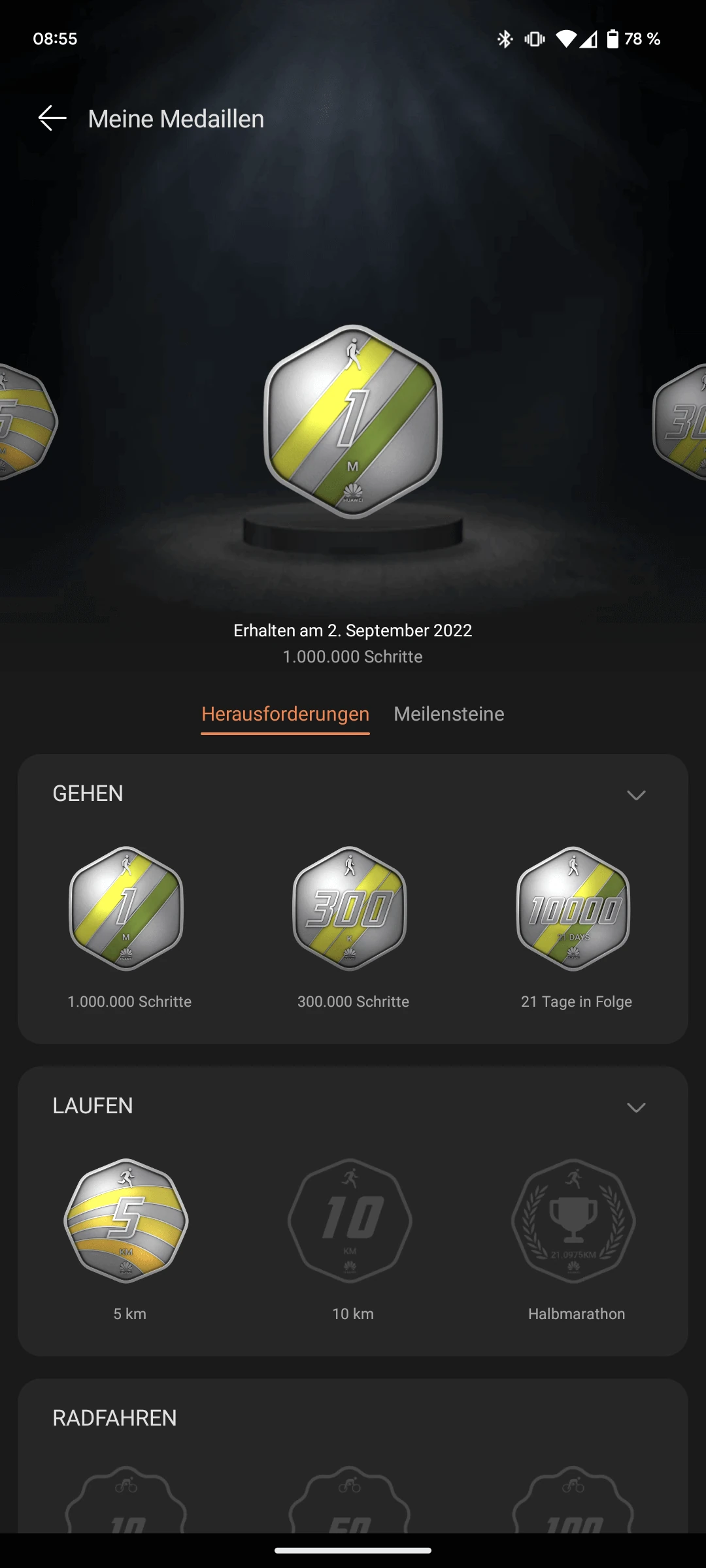Open the 5 km running medal
Screen dimensions: 706x1568
pos(126,1220)
